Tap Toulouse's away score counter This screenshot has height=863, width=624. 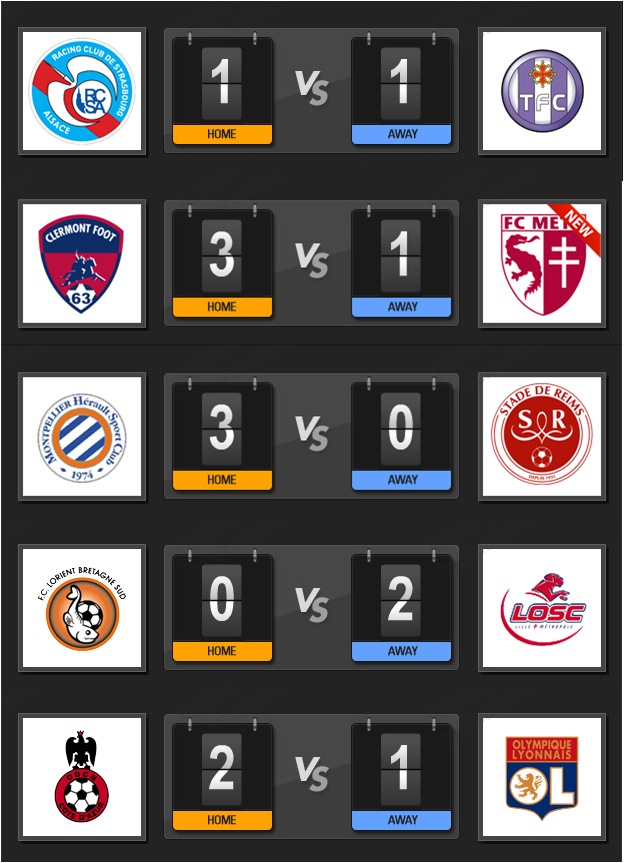click(x=401, y=83)
